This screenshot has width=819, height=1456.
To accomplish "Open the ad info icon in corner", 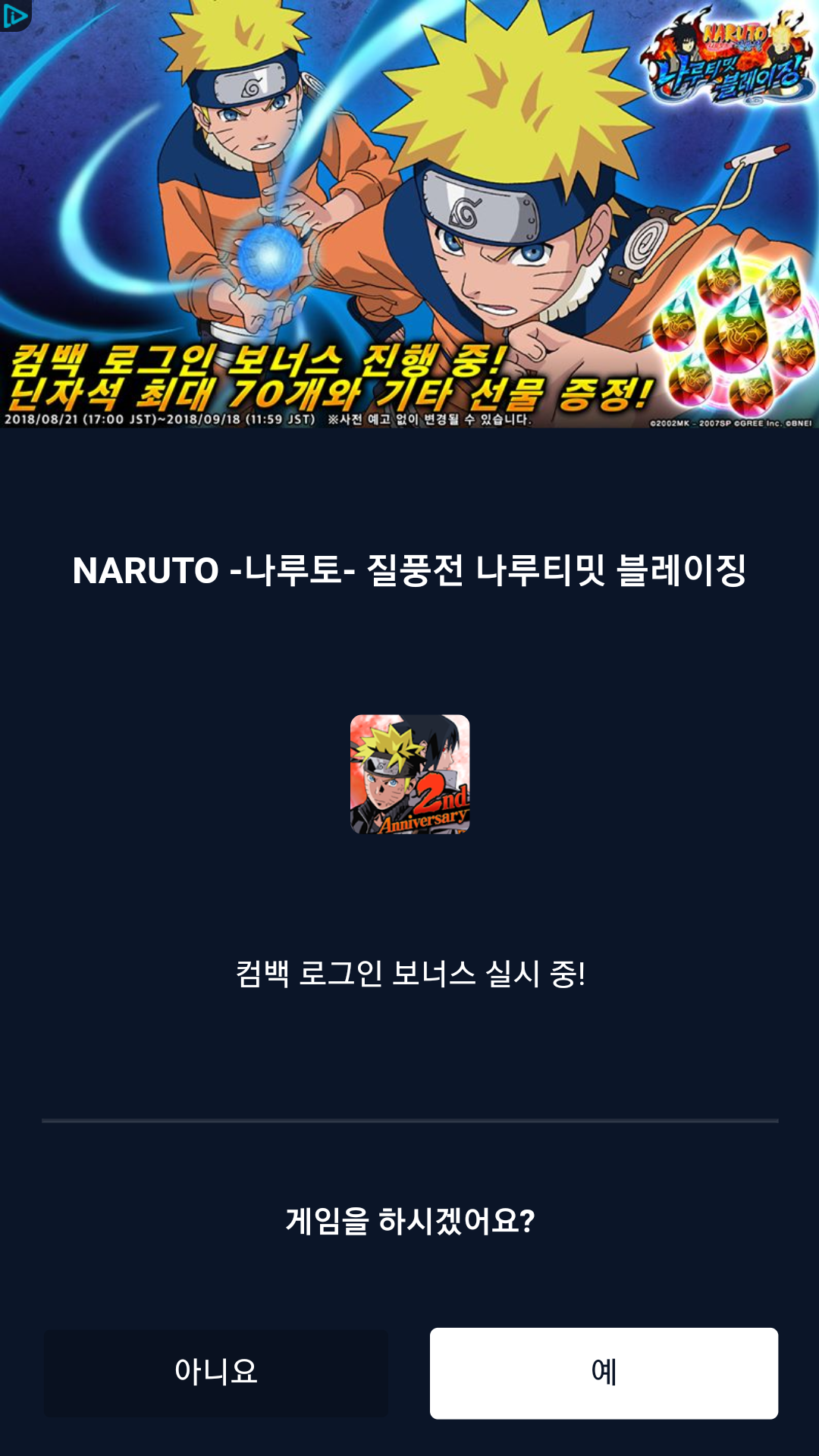I will point(14,14).
